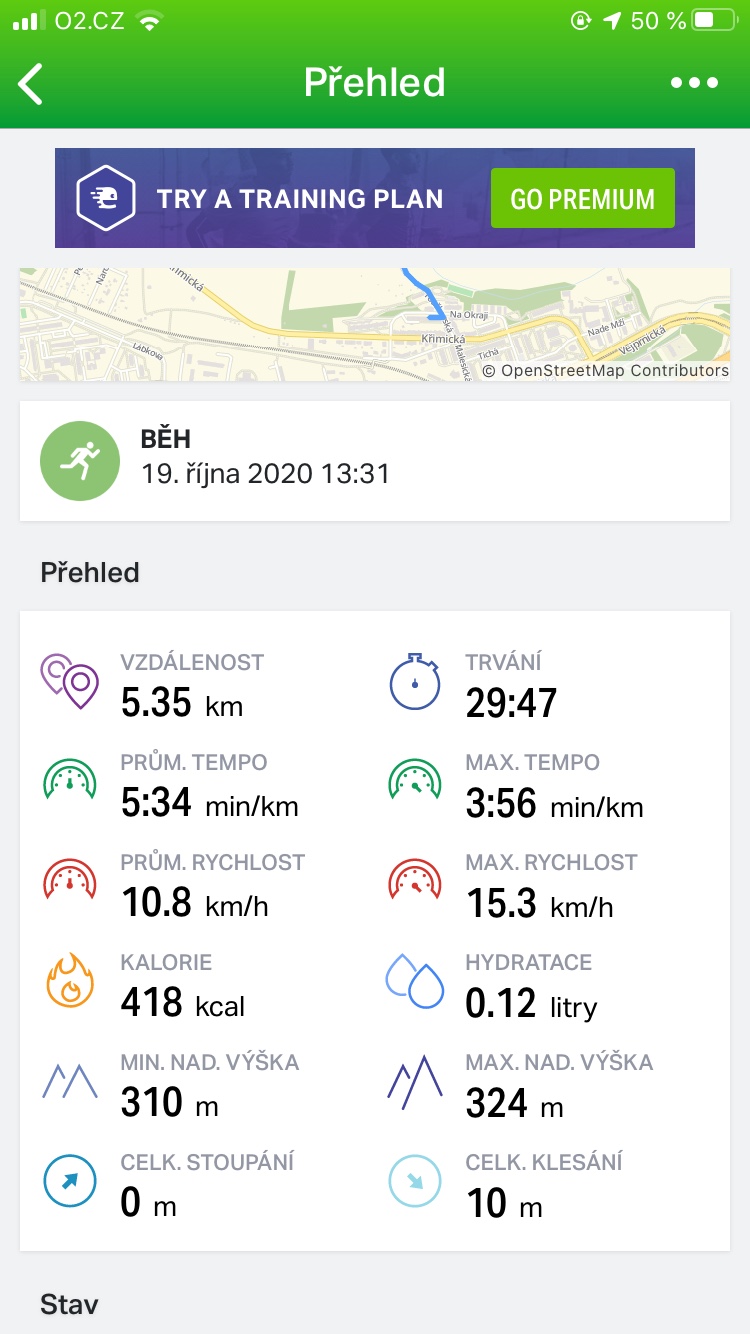Open the three-dot overflow menu
Viewport: 750px width, 1334px height.
coord(694,83)
